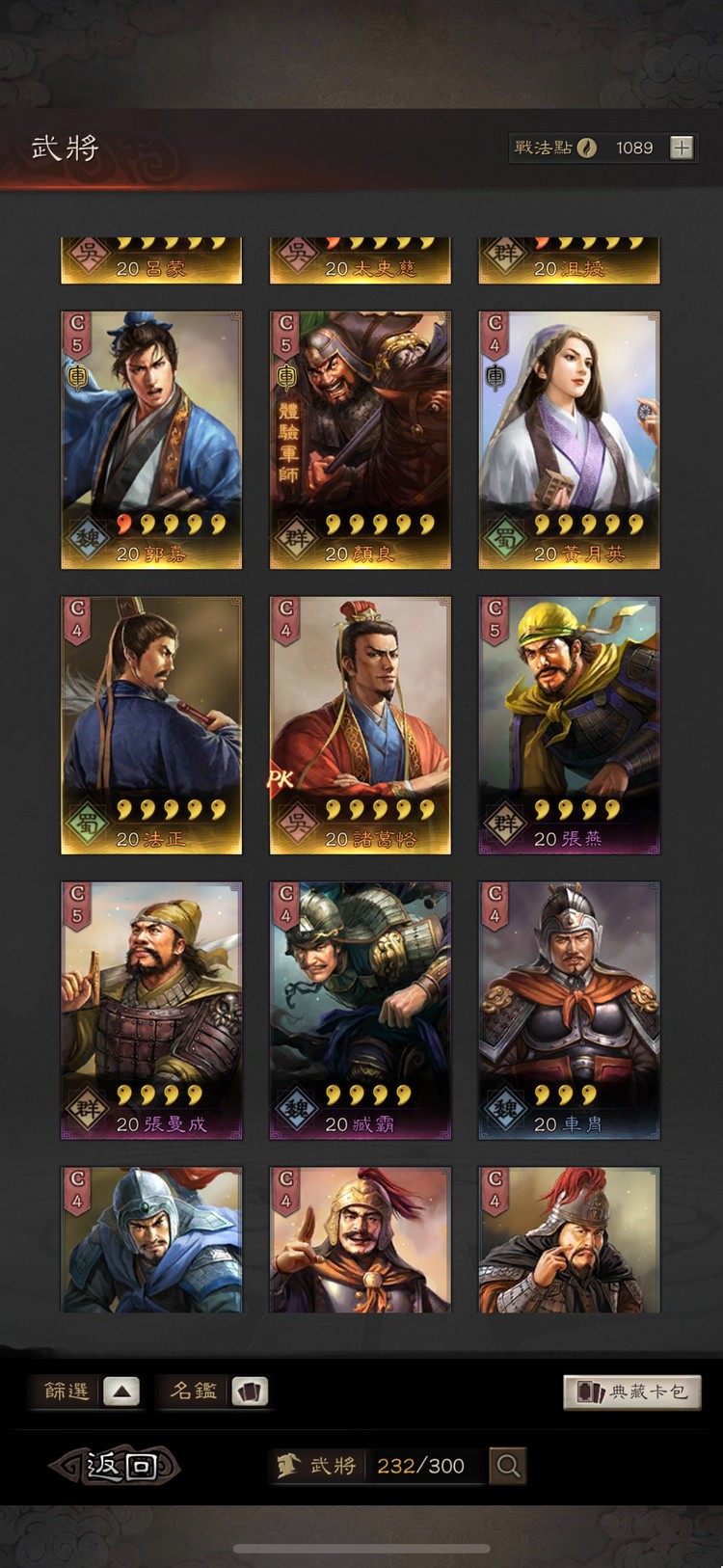Viewport: 723px width, 1568px height.
Task: Tap the plus button beside 戰法點
Action: [x=682, y=148]
